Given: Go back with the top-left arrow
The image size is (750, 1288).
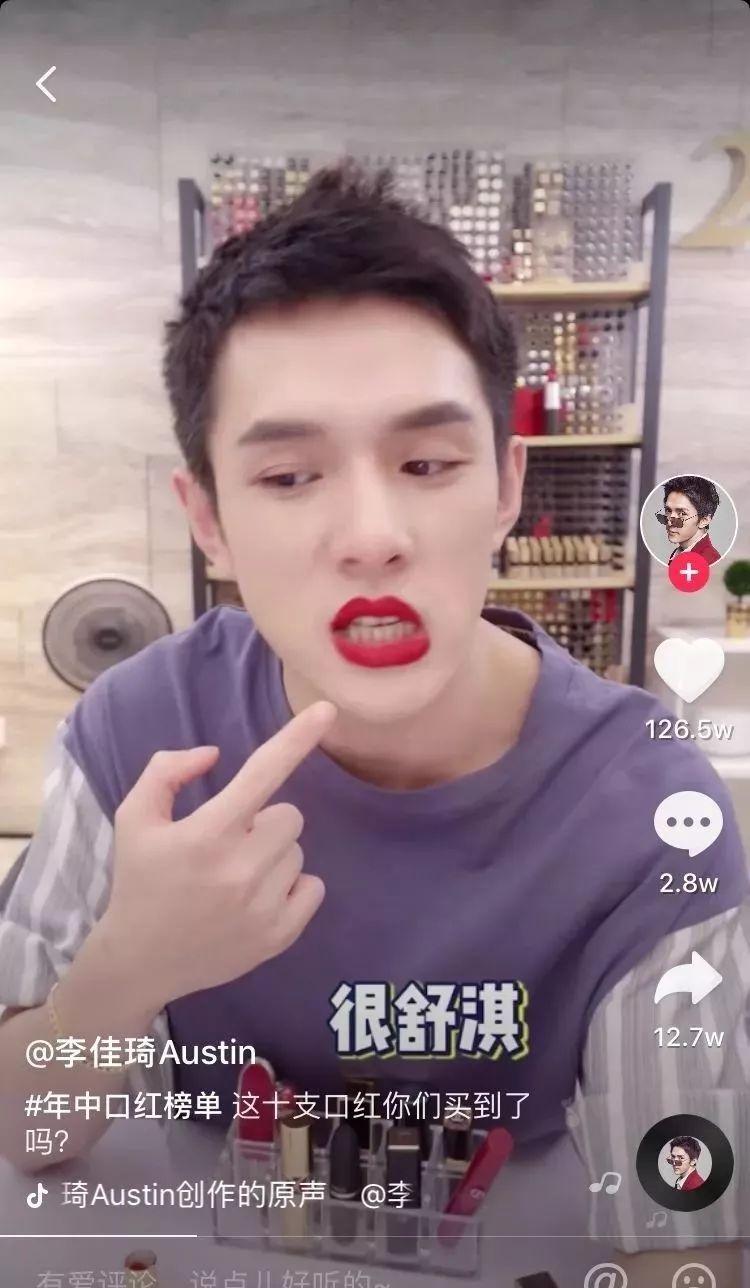Looking at the screenshot, I should pyautogui.click(x=46, y=84).
